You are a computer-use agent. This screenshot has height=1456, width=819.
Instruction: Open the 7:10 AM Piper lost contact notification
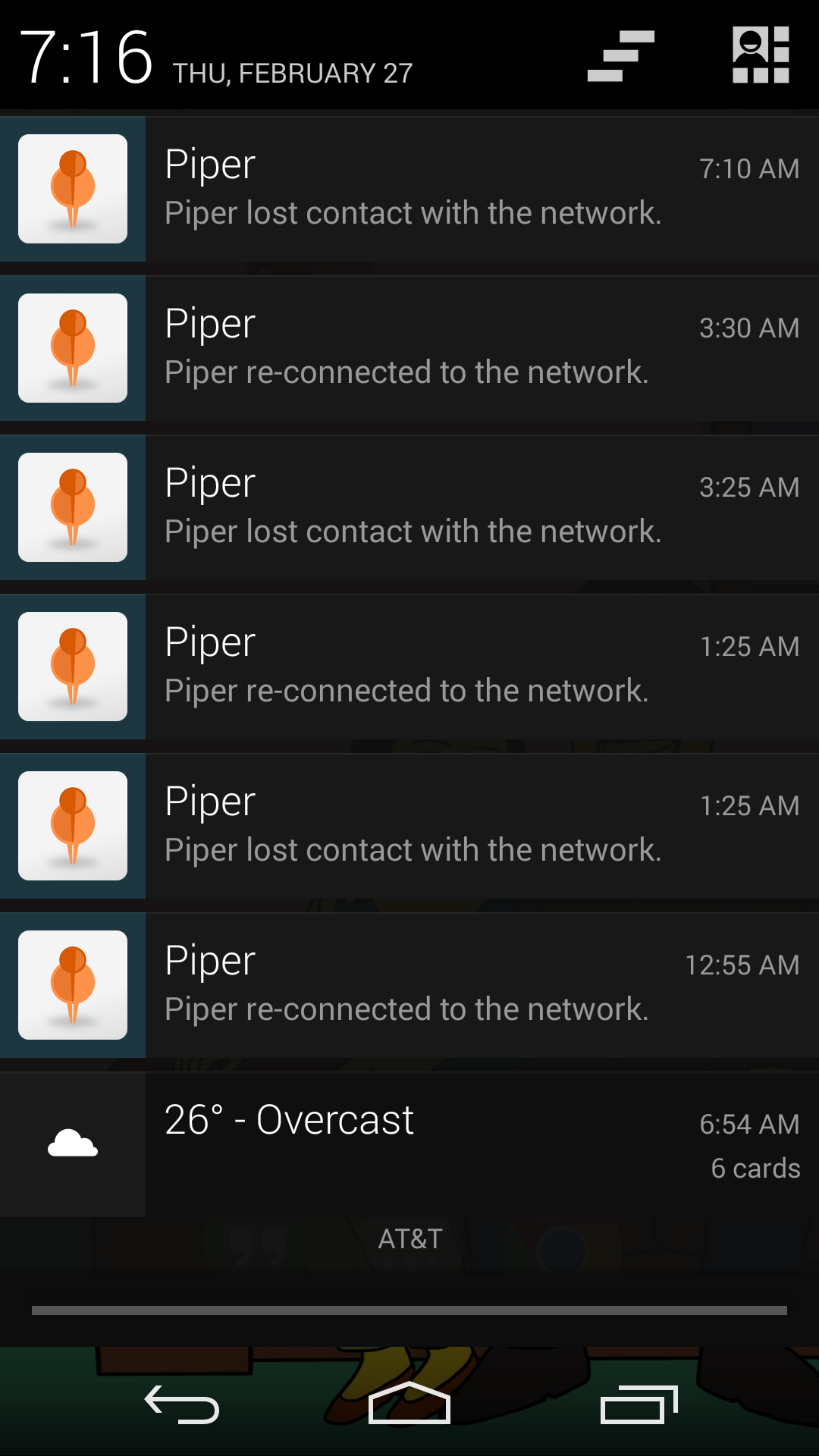pyautogui.click(x=409, y=189)
